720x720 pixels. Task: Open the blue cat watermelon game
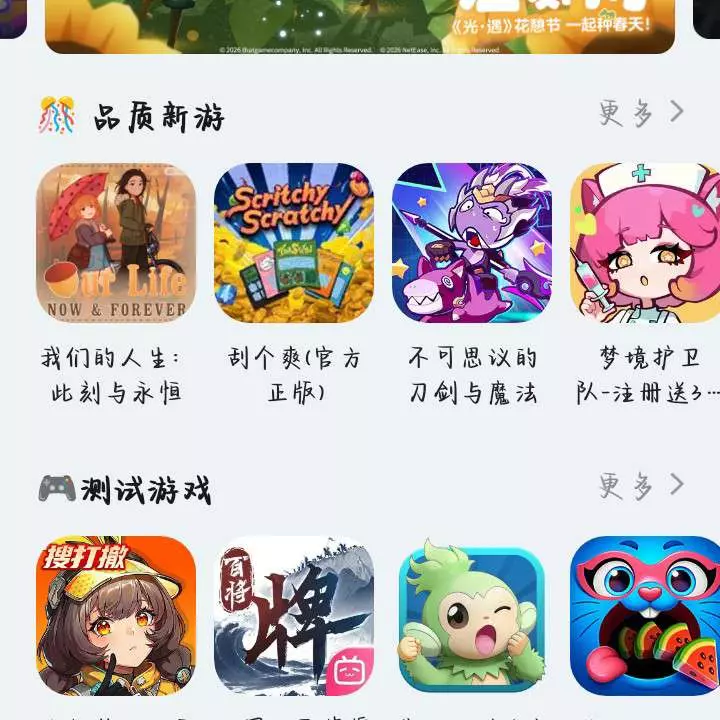pyautogui.click(x=645, y=615)
